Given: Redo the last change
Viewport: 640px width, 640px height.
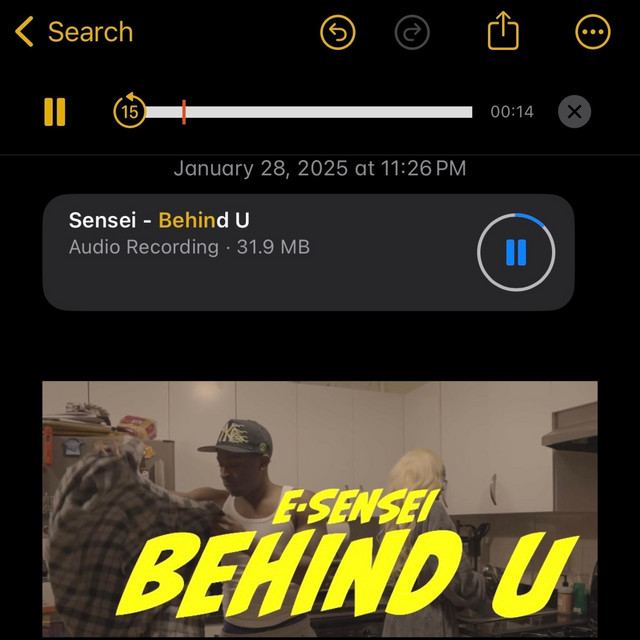Looking at the screenshot, I should click(x=411, y=33).
